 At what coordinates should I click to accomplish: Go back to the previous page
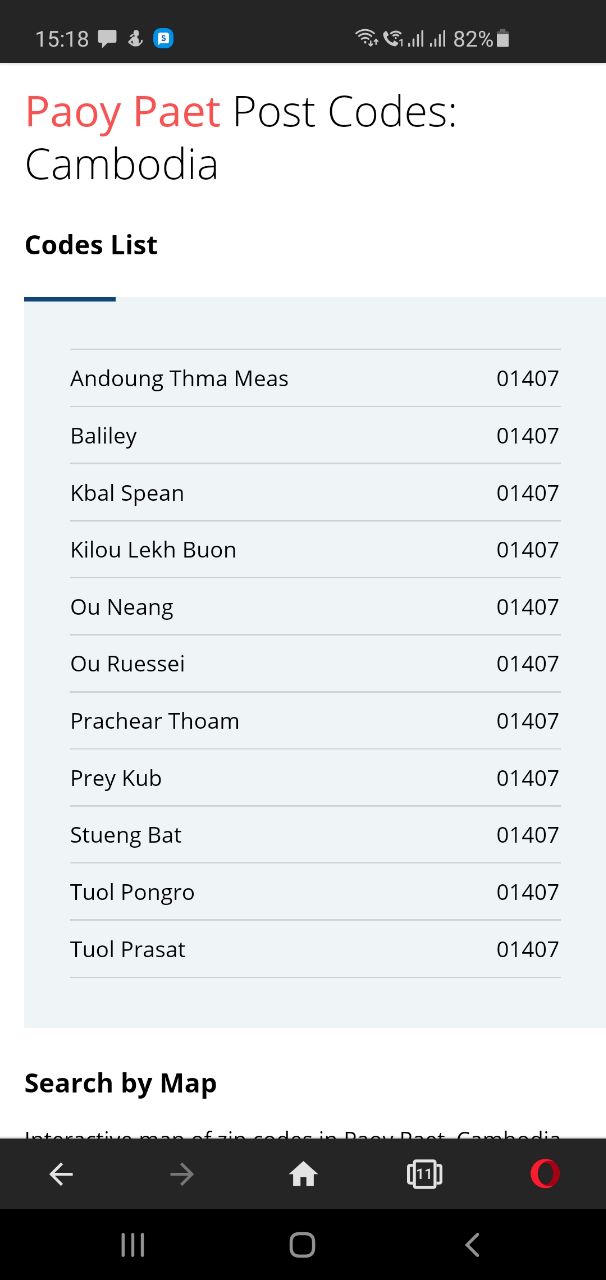(x=61, y=1174)
